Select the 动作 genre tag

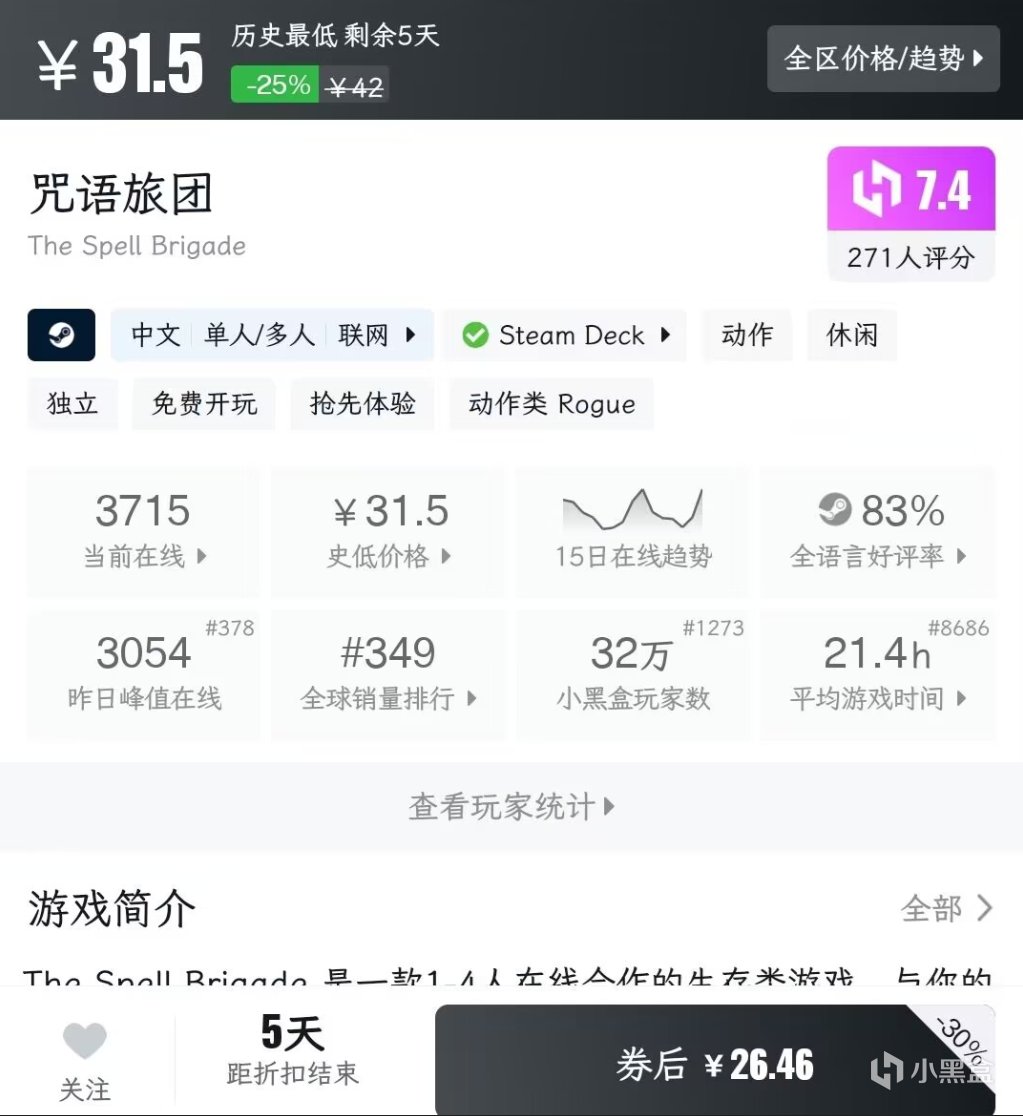click(x=746, y=335)
